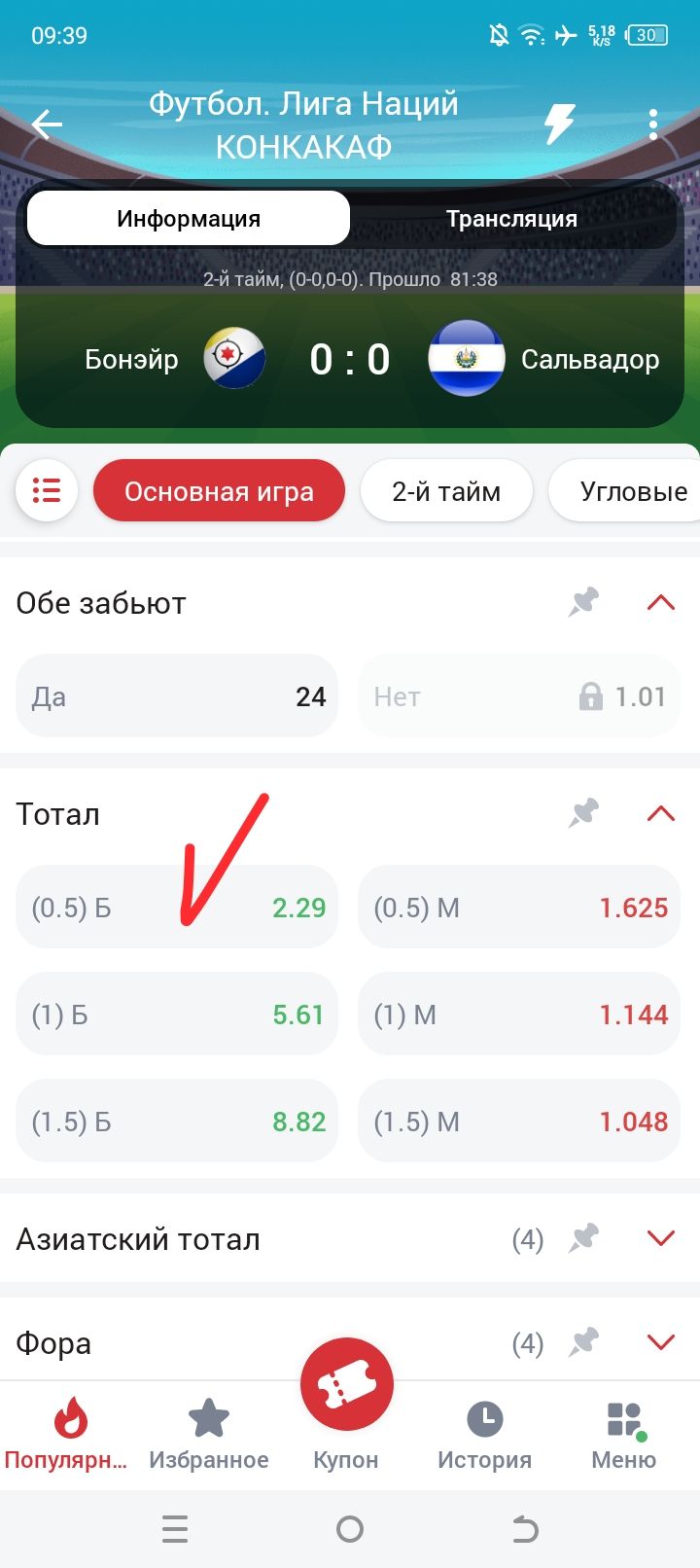Pin the Фора market

coord(583,1342)
